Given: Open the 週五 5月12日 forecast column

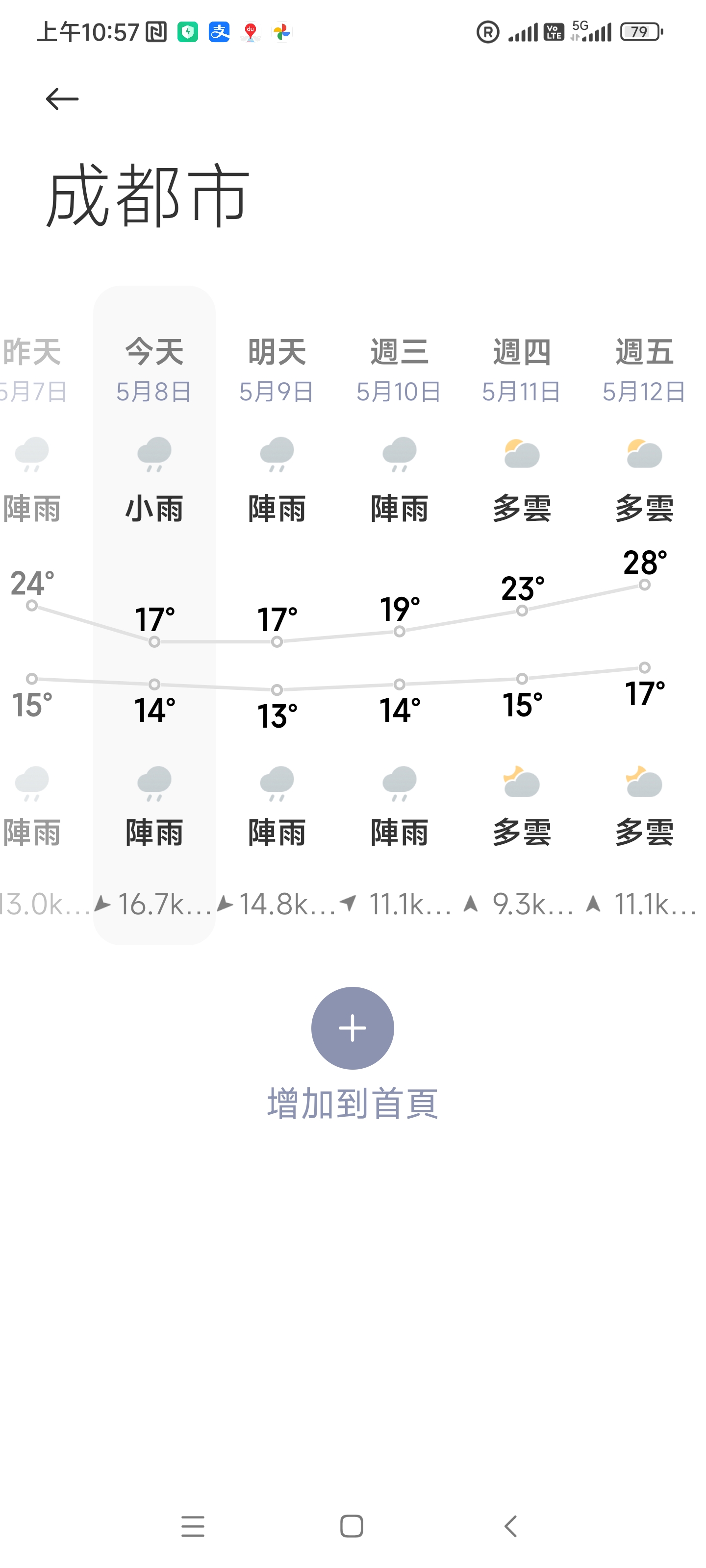Looking at the screenshot, I should tap(644, 615).
